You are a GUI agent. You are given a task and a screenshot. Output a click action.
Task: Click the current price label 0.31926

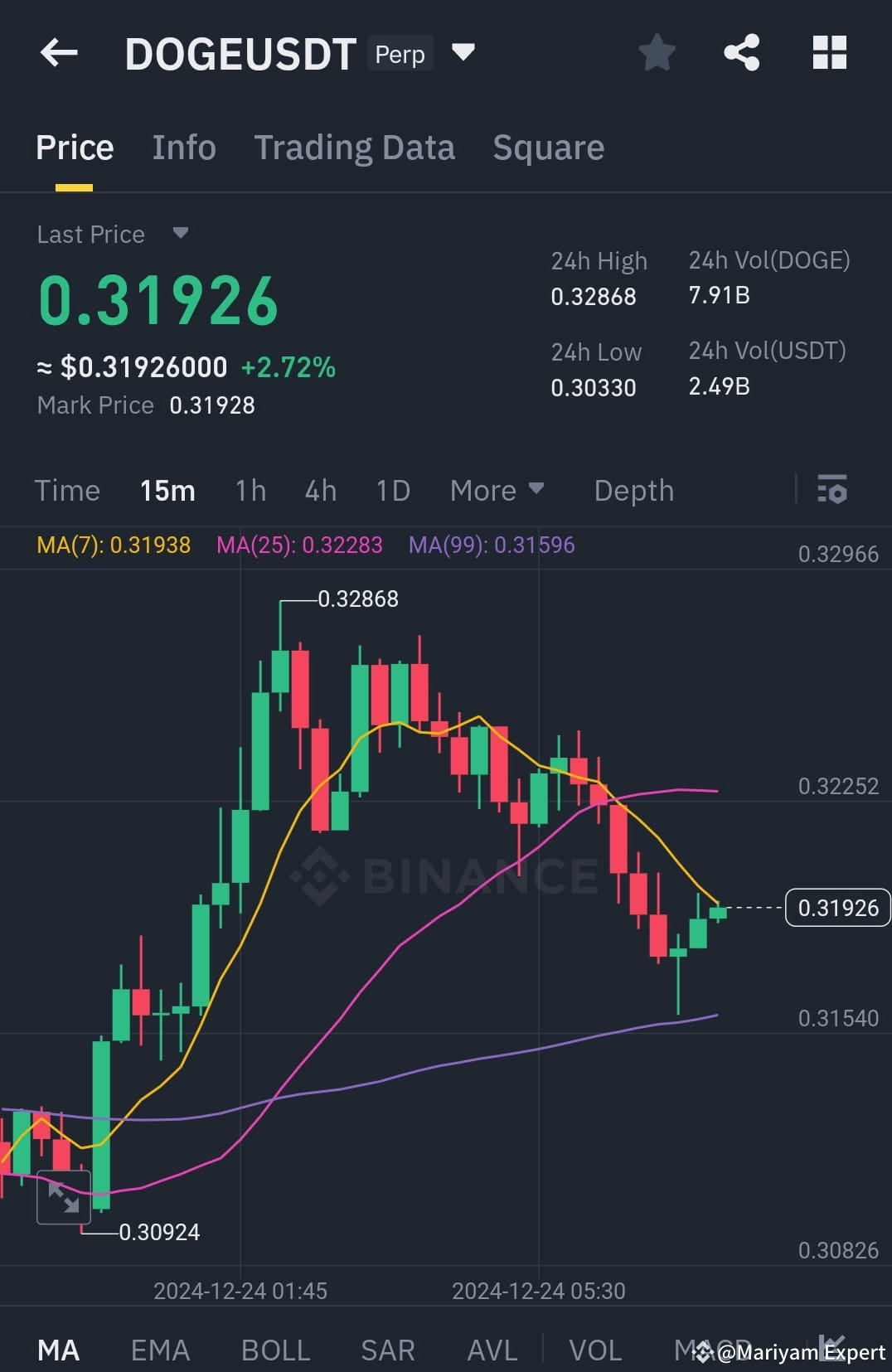point(837,908)
